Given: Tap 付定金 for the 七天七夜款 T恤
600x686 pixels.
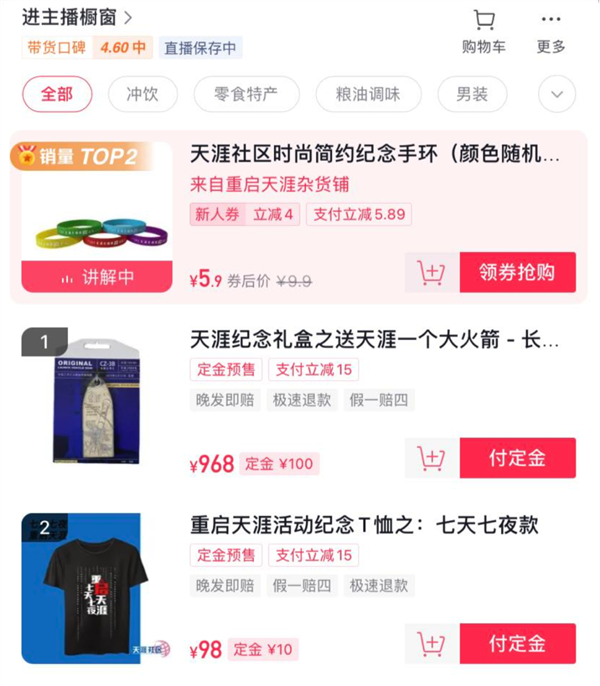Looking at the screenshot, I should [517, 643].
